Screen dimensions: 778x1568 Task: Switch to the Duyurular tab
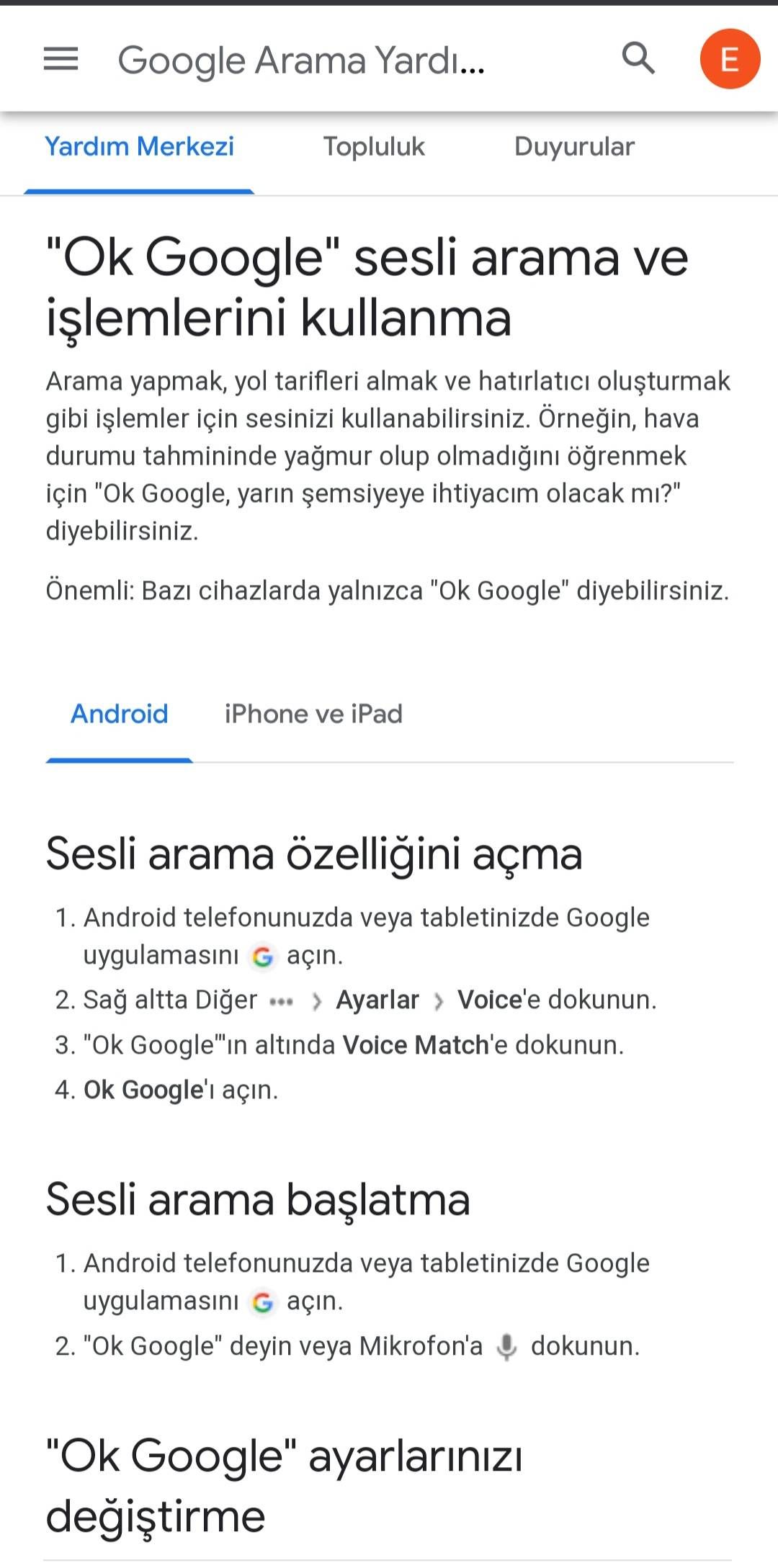tap(574, 147)
